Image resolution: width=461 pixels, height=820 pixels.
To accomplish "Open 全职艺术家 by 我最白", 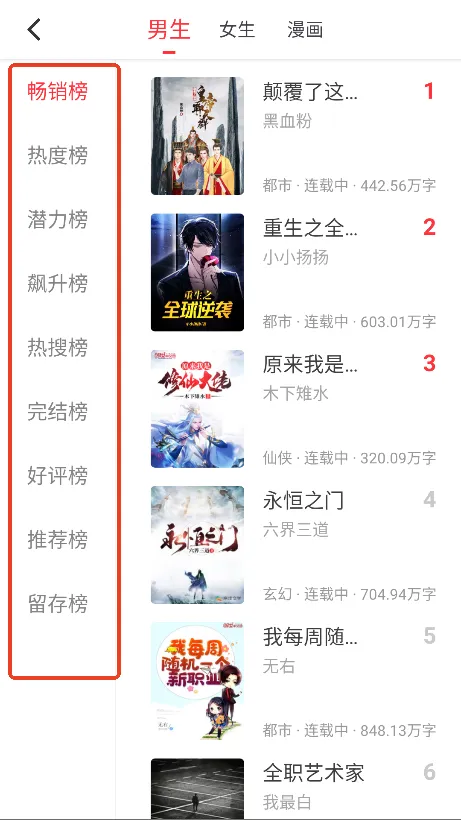I will (294, 789).
